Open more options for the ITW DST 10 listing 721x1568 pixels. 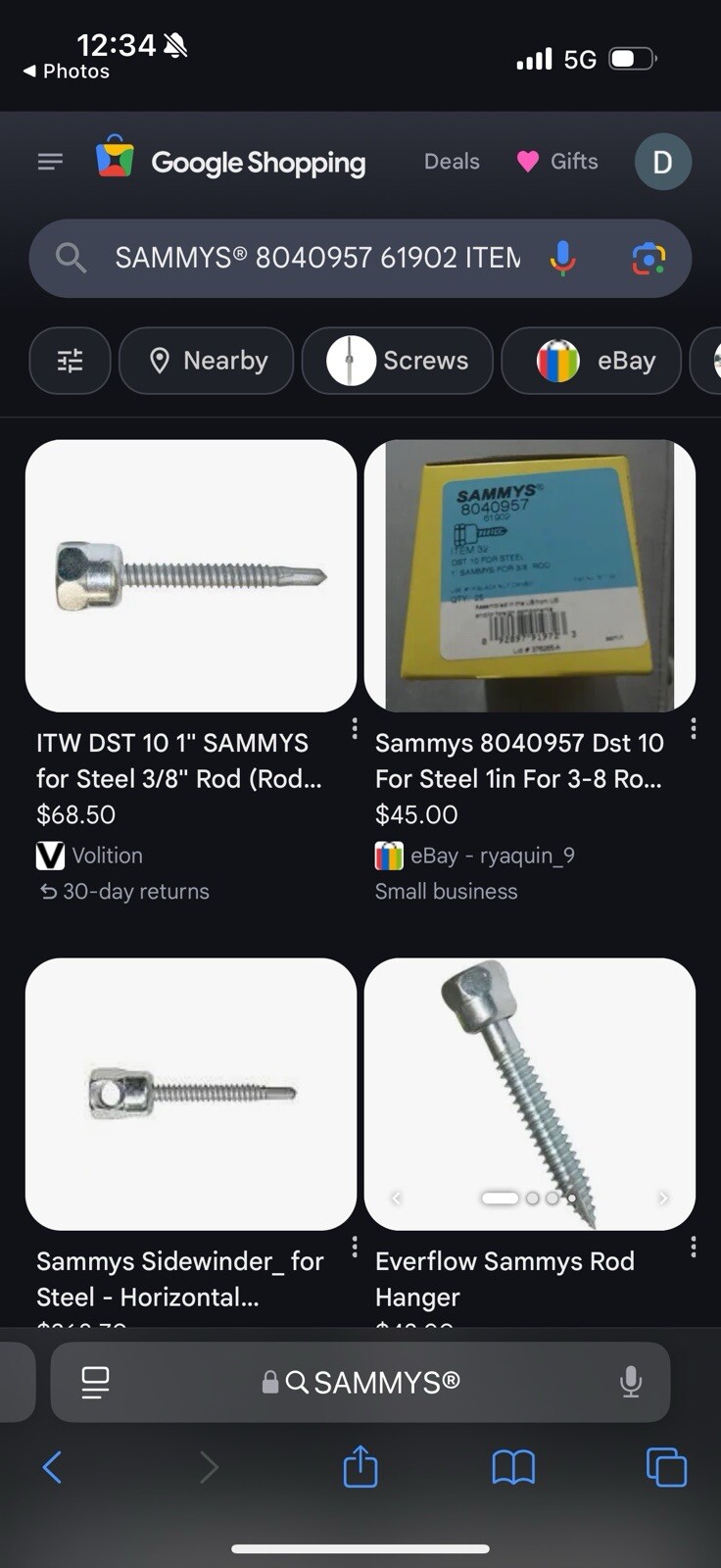coord(354,728)
